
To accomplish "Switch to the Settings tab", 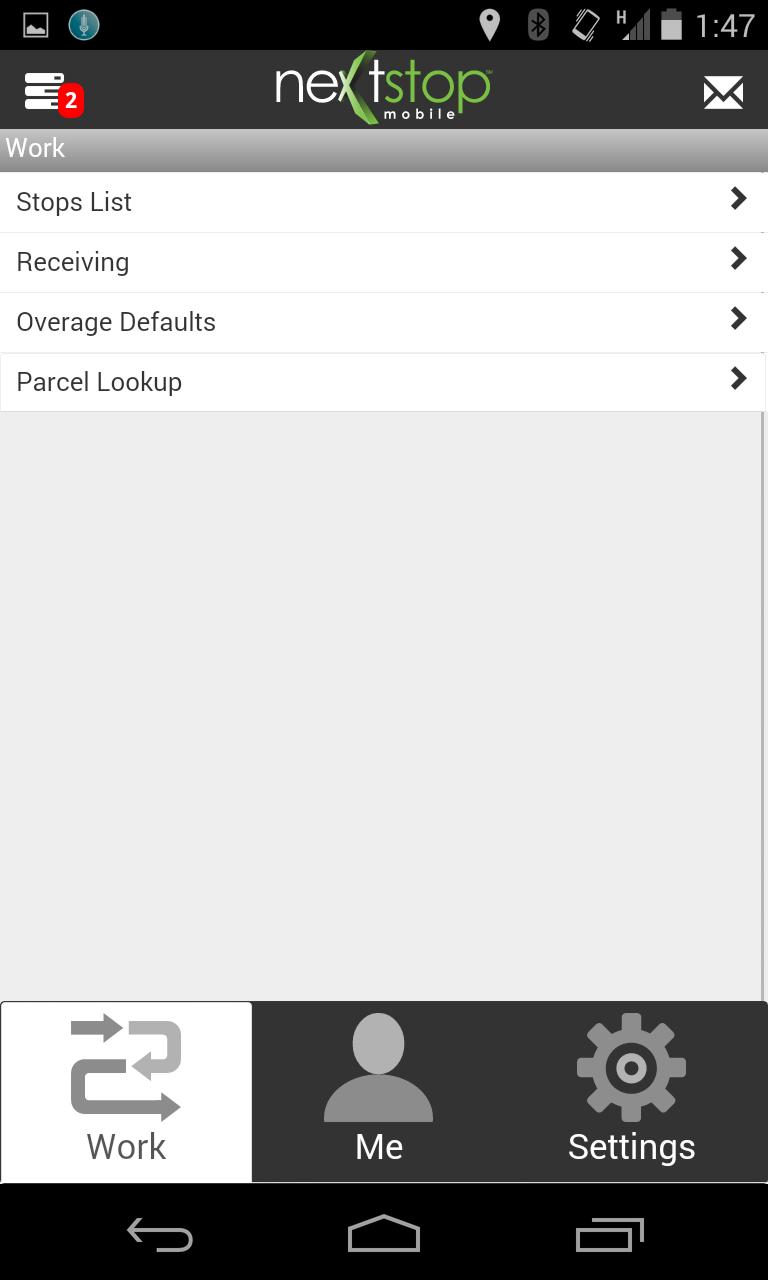I will 631,1092.
